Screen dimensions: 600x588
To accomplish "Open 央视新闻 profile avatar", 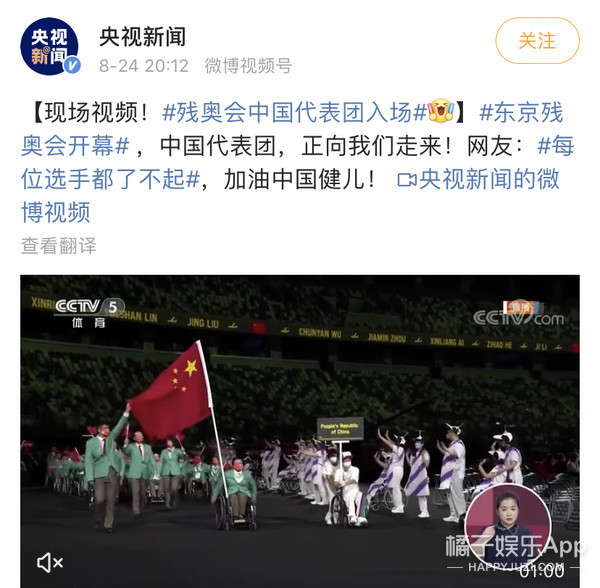I will click(50, 45).
